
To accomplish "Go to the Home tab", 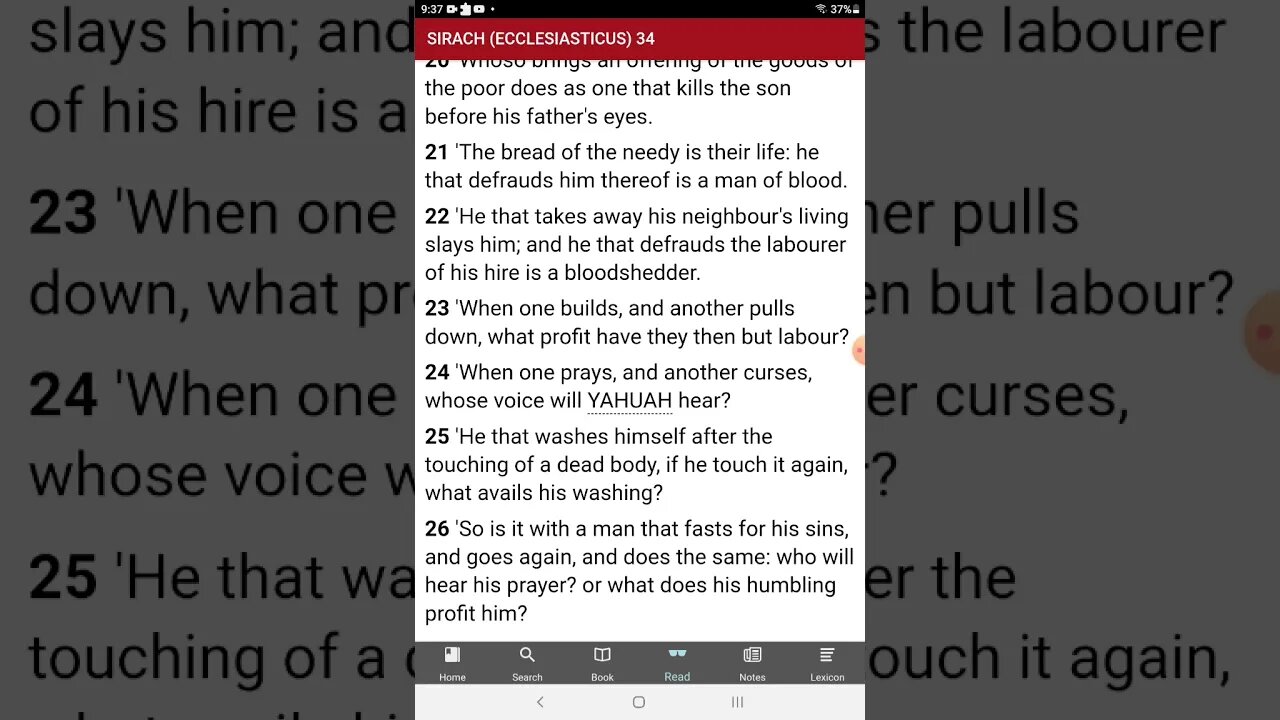I will pyautogui.click(x=452, y=663).
